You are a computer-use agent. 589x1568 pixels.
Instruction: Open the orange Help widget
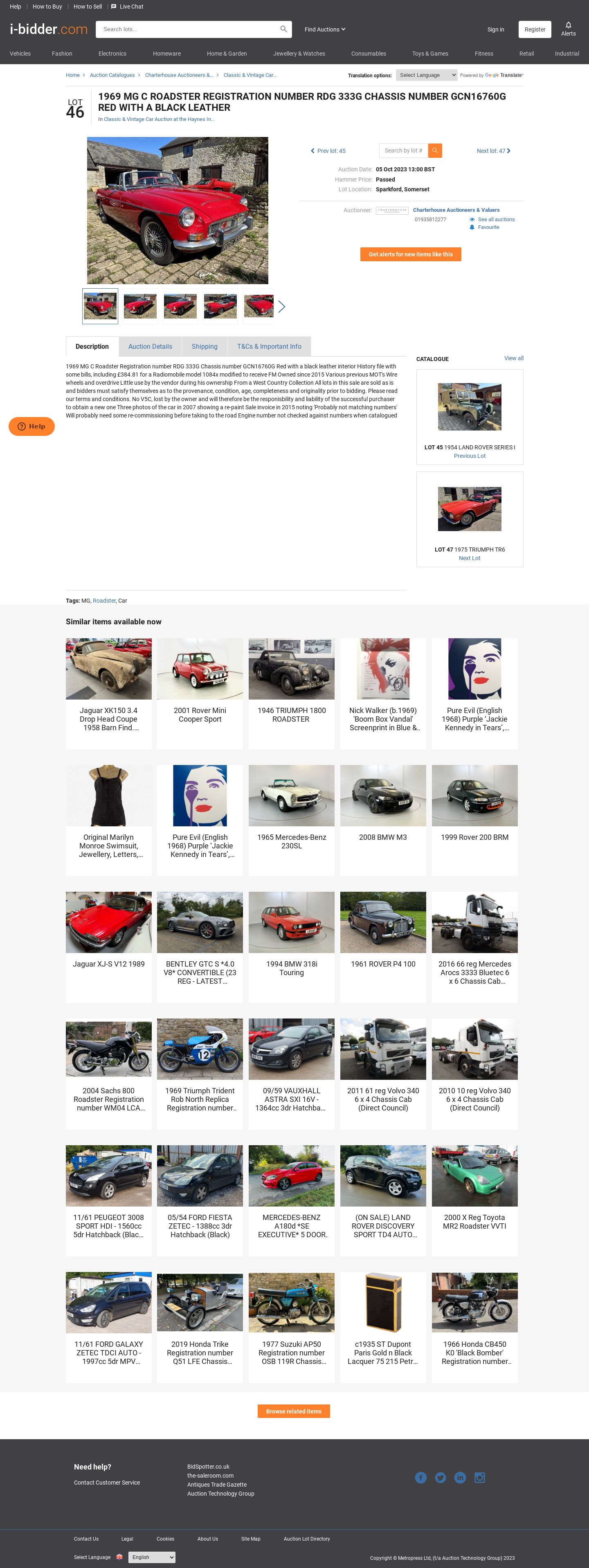(x=31, y=426)
